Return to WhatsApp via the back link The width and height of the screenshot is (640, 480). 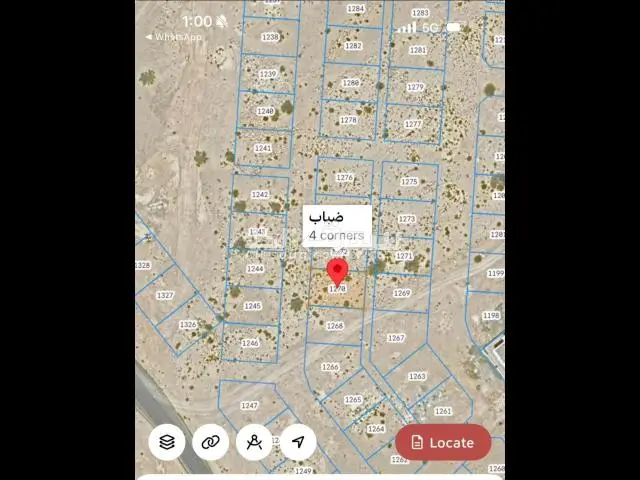(174, 37)
